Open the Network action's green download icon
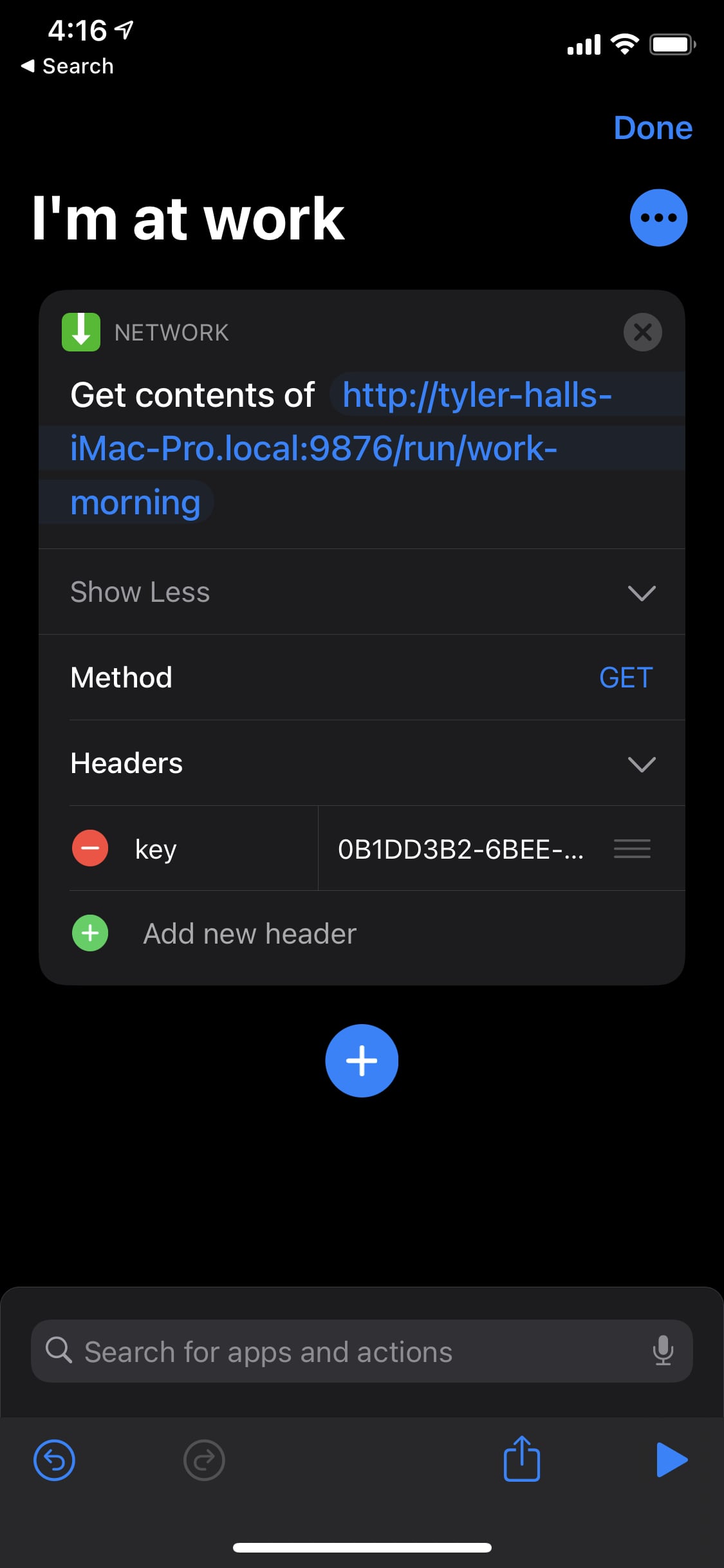724x1568 pixels. (x=80, y=331)
